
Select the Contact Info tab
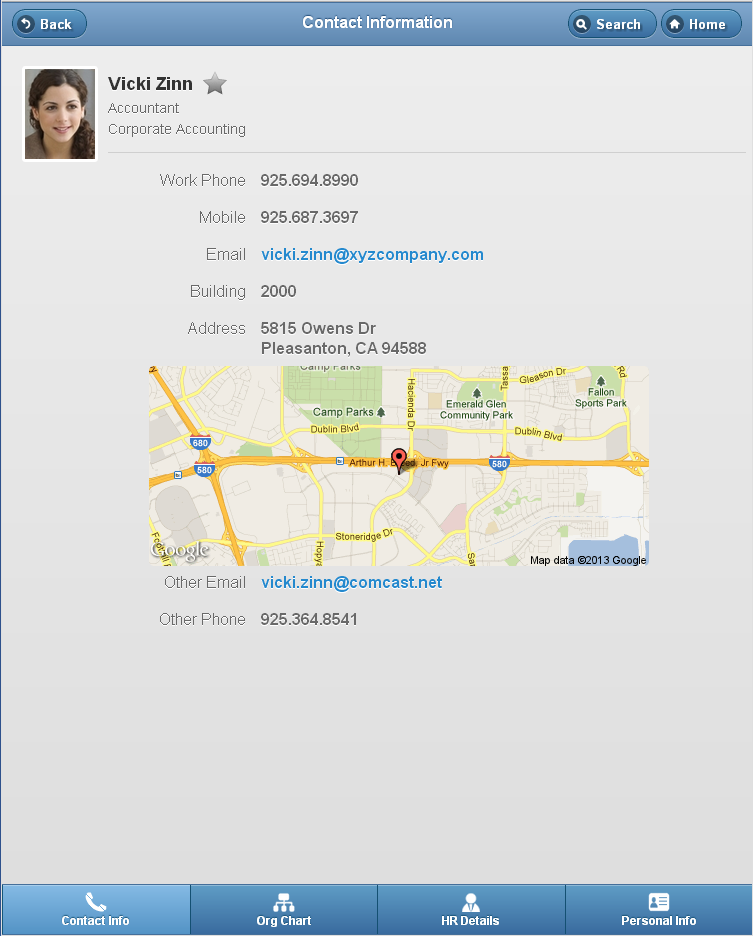tap(95, 909)
